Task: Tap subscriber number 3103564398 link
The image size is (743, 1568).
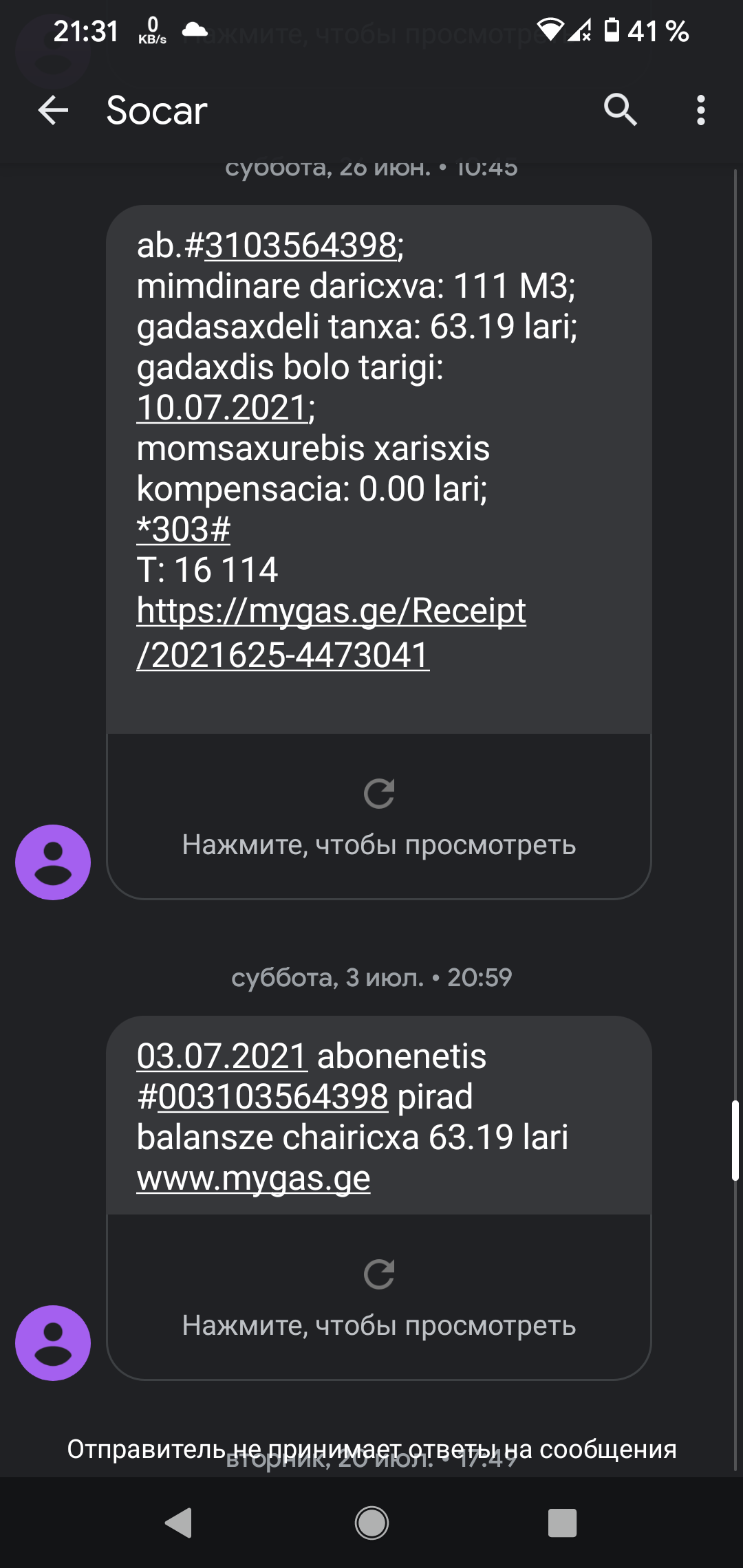Action: pos(301,246)
